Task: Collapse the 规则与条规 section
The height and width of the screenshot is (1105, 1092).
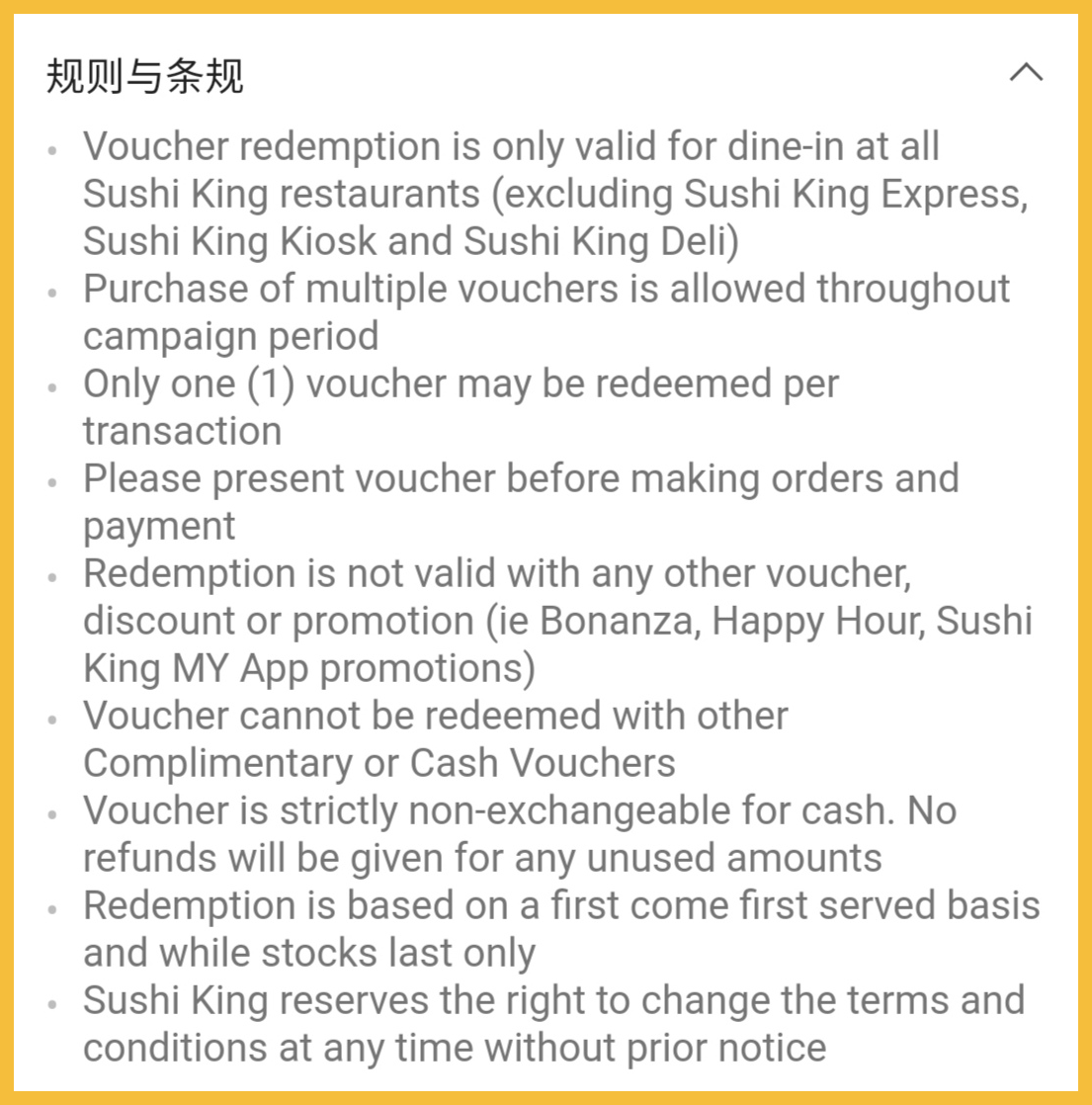Action: point(1026,74)
